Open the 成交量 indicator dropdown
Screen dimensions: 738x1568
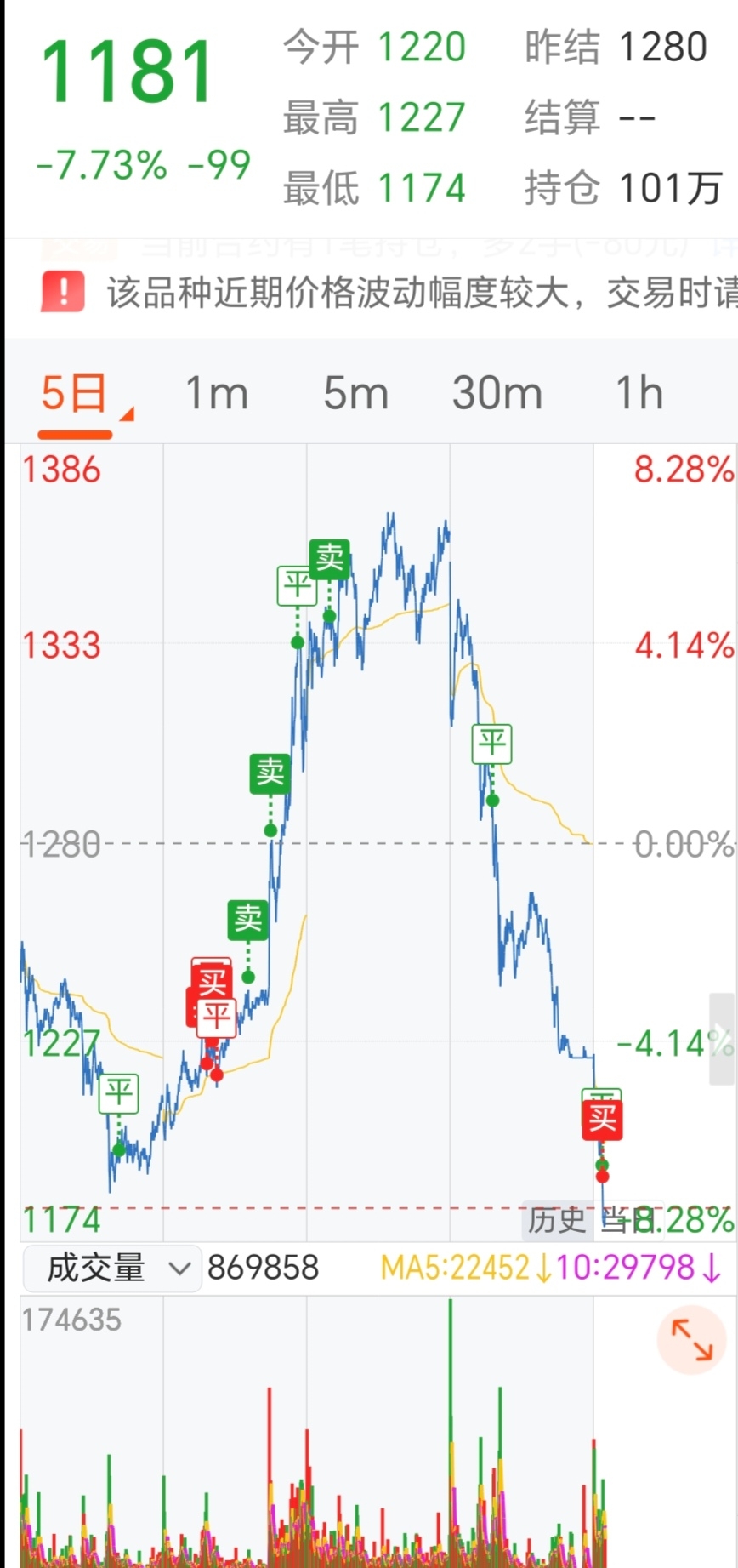[x=112, y=1269]
